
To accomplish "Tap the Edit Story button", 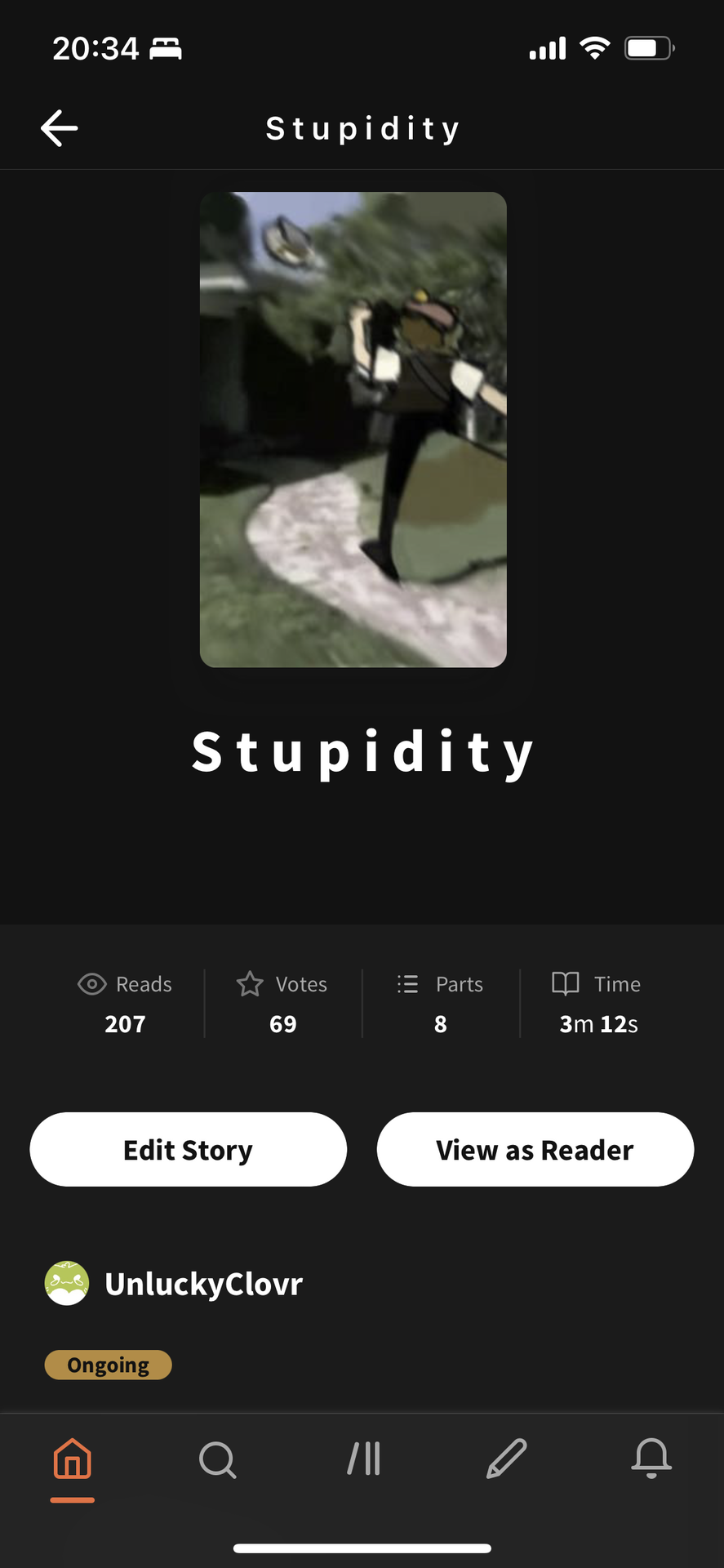I will (x=189, y=1149).
